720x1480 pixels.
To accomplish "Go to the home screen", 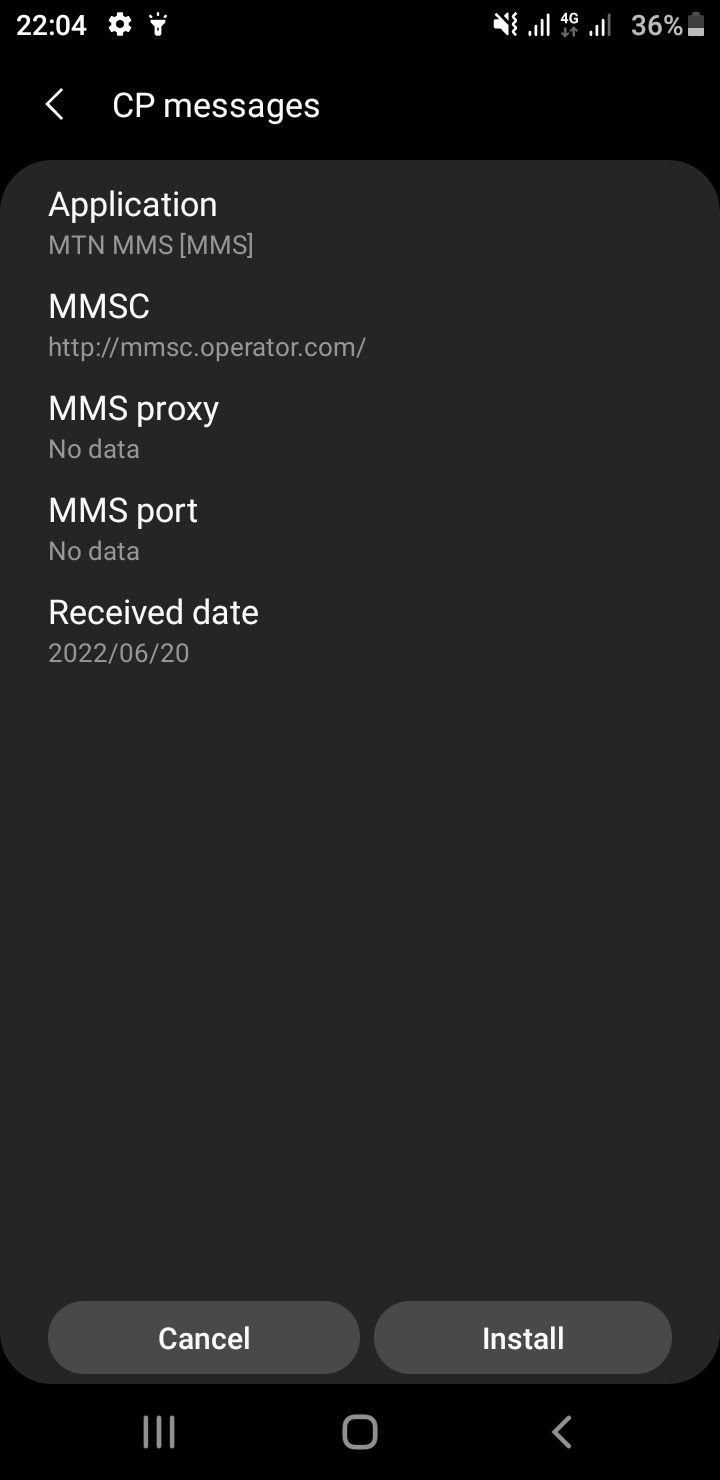I will point(360,1432).
